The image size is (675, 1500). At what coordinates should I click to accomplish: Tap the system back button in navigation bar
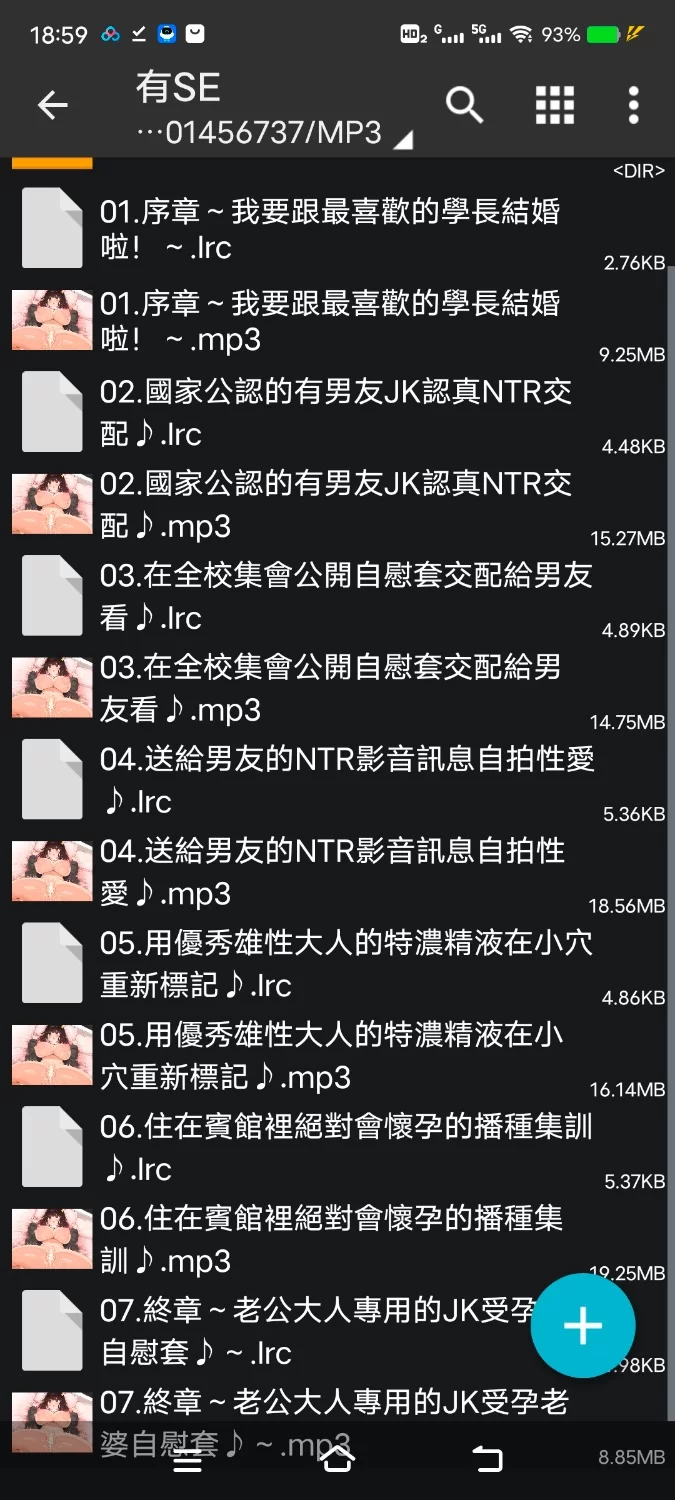coord(487,1460)
